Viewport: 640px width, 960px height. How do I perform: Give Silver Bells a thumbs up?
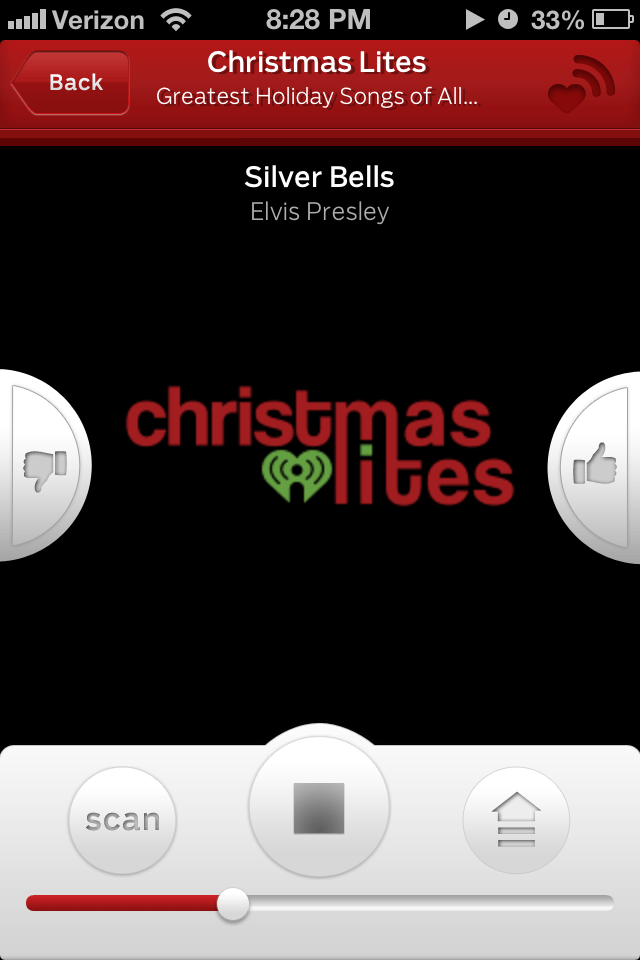tap(595, 467)
